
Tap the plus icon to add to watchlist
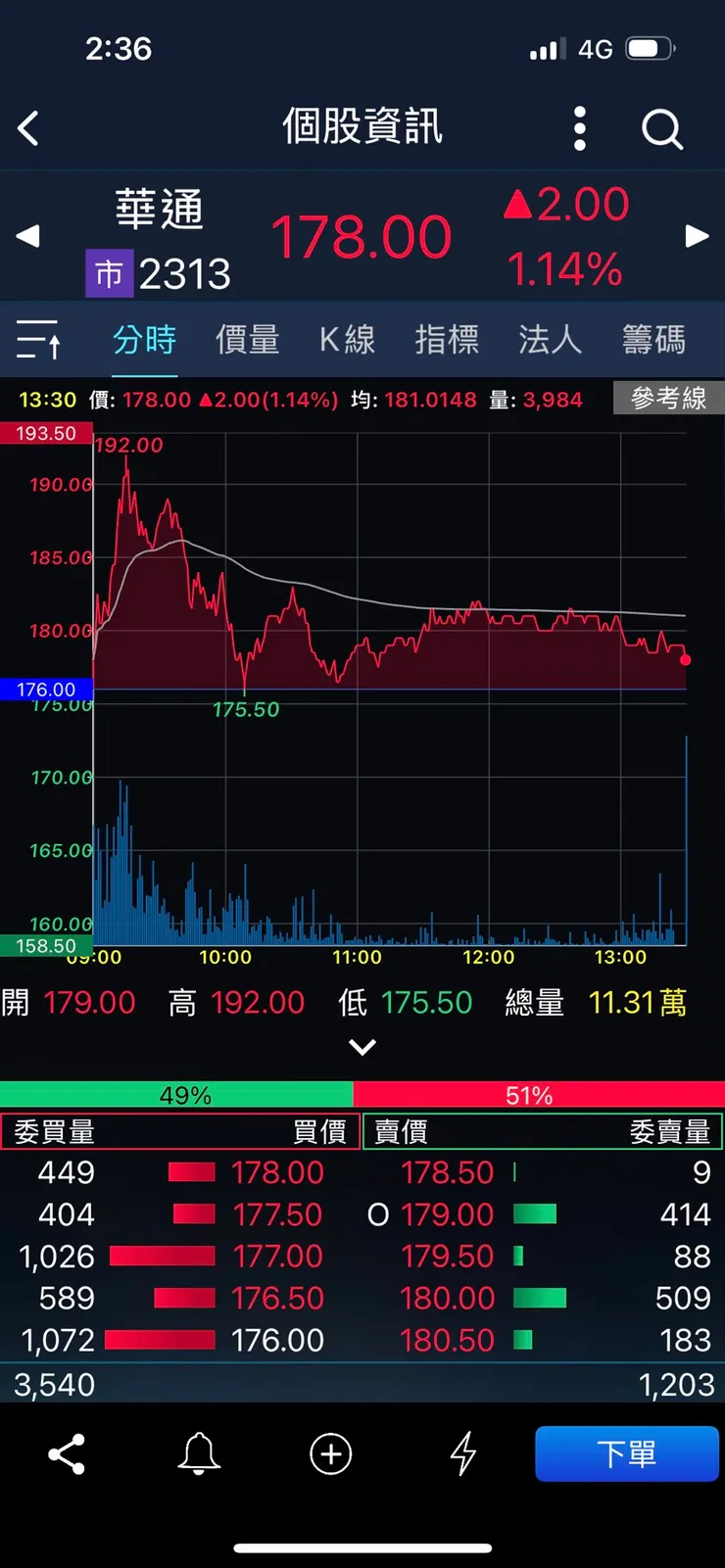click(x=330, y=1453)
